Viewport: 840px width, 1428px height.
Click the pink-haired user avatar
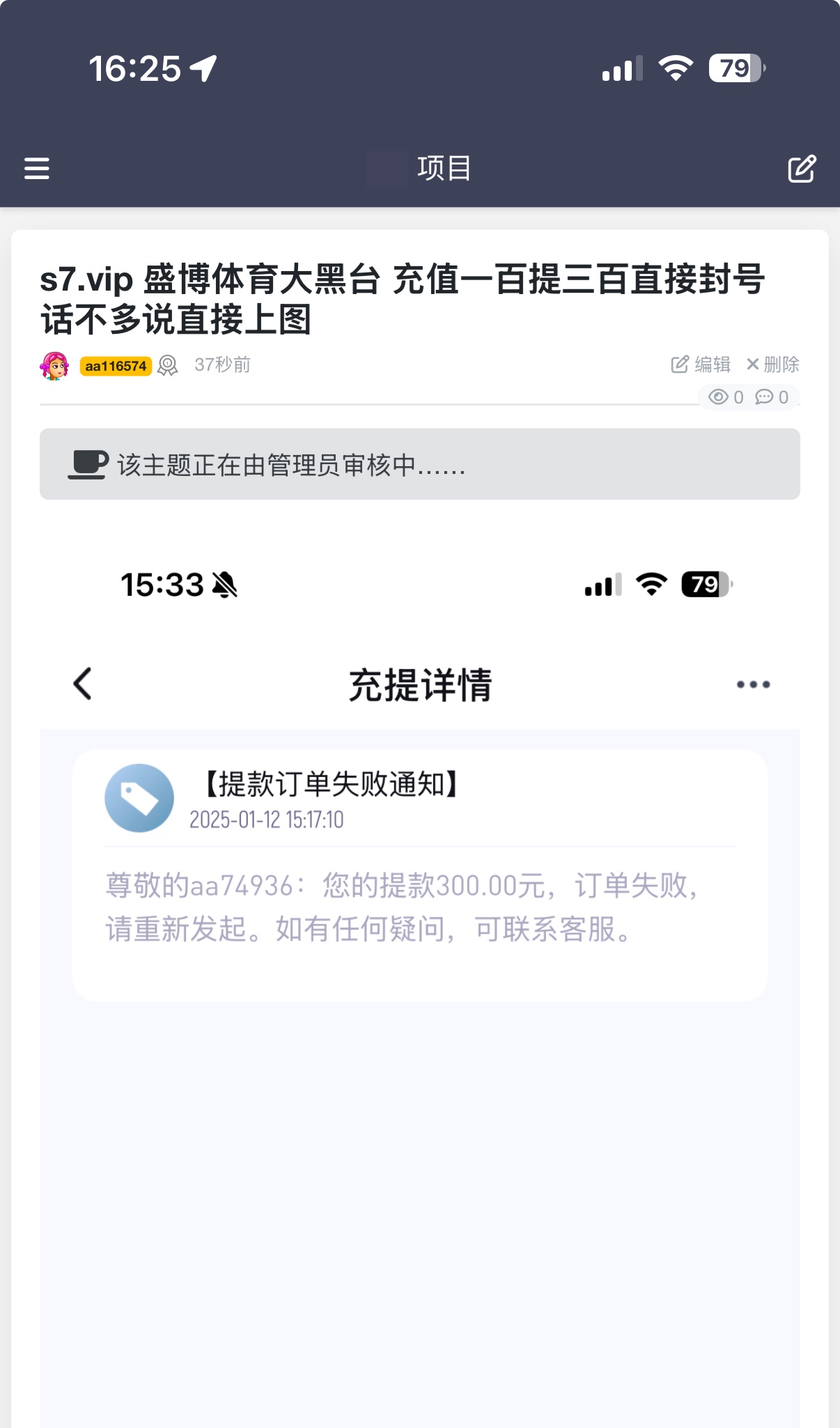pyautogui.click(x=54, y=364)
